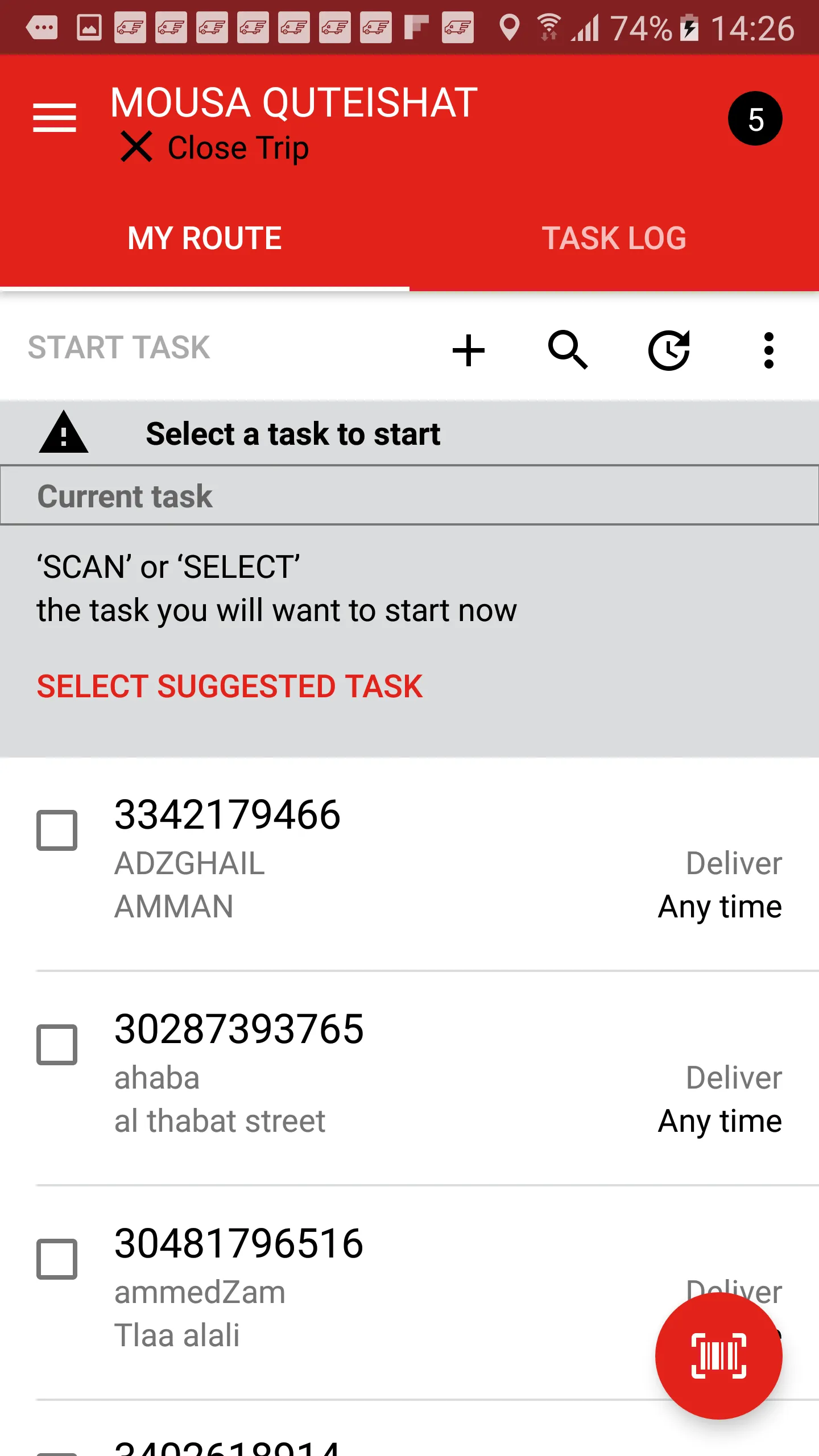This screenshot has height=1456, width=819.
Task: Open the search icon to find tasks
Action: coord(568,349)
